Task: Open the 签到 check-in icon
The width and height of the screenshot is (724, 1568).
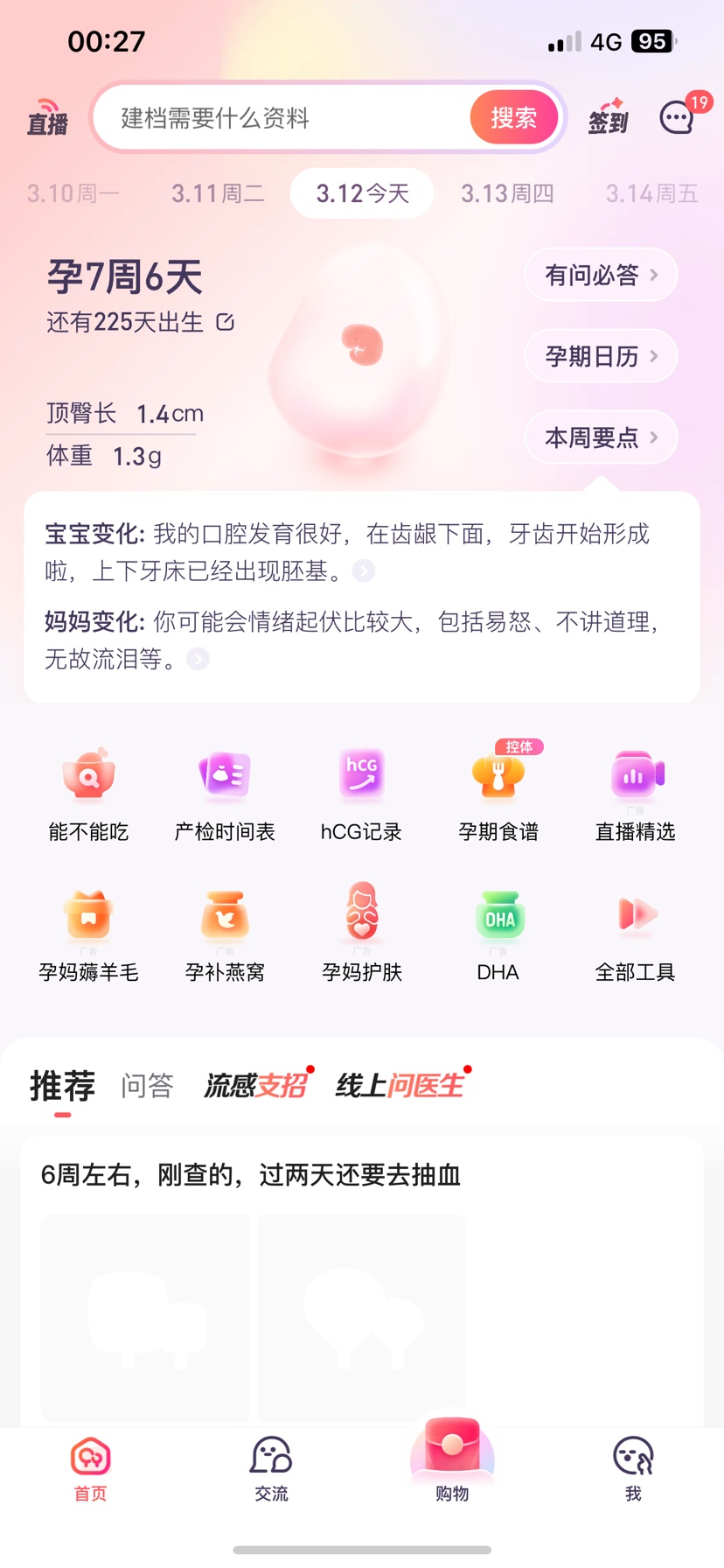Action: (608, 117)
